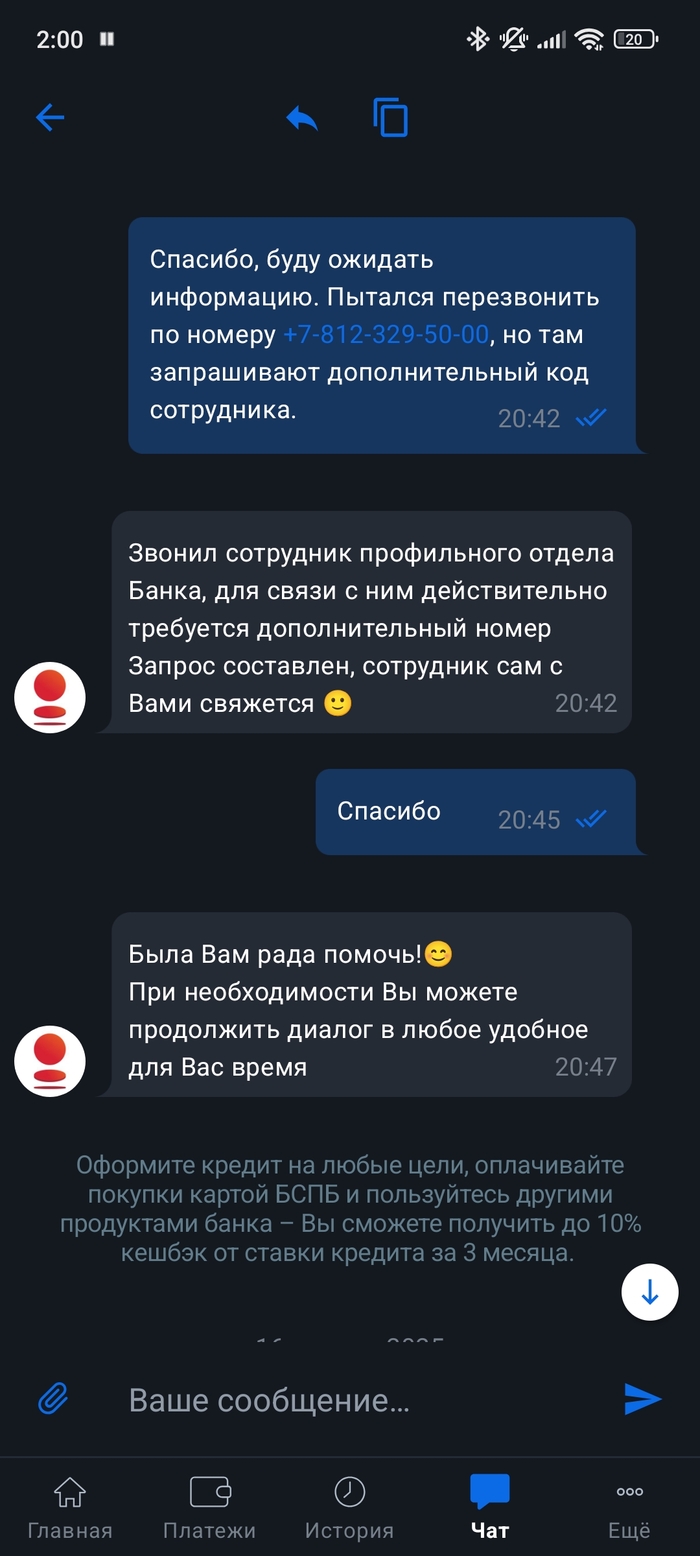Image resolution: width=700 pixels, height=1556 pixels.
Task: Reply to the selected message
Action: click(x=301, y=118)
